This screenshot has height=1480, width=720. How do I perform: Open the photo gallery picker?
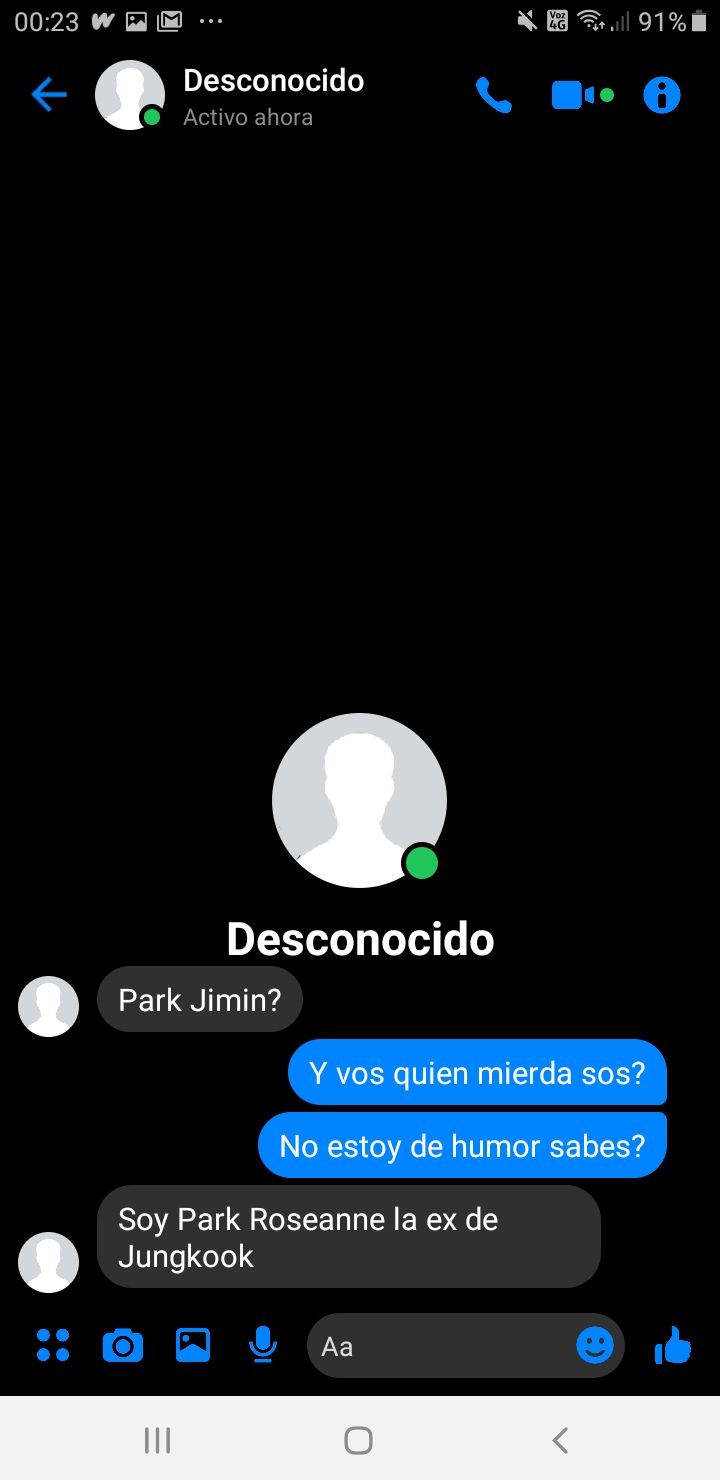click(x=193, y=1345)
